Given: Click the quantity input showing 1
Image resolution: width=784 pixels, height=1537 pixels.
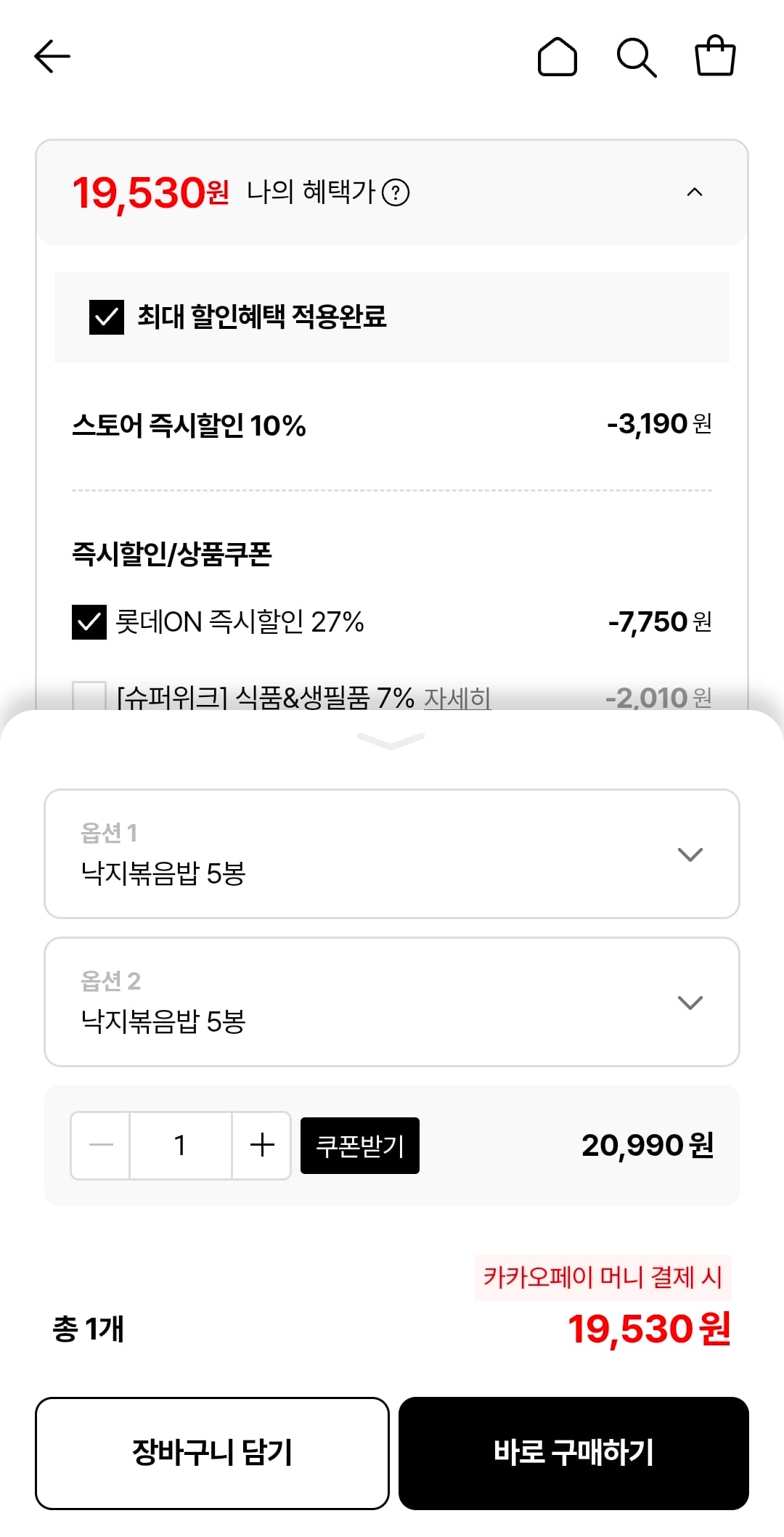Looking at the screenshot, I should point(180,1145).
